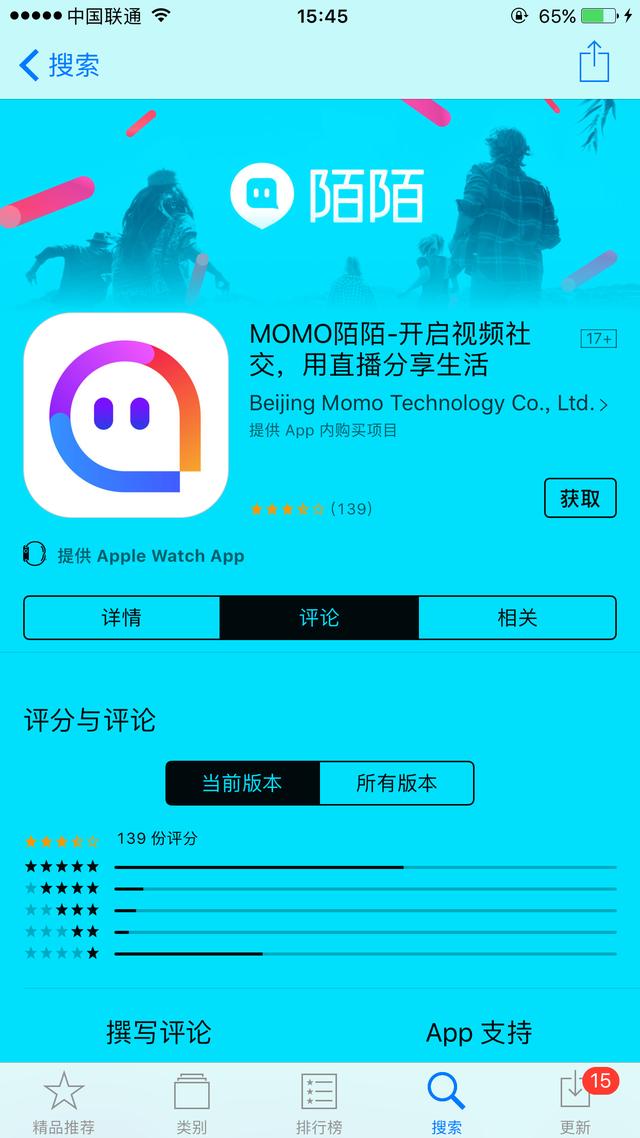Switch to the 类别 tab
This screenshot has width=640, height=1138.
click(x=191, y=1100)
